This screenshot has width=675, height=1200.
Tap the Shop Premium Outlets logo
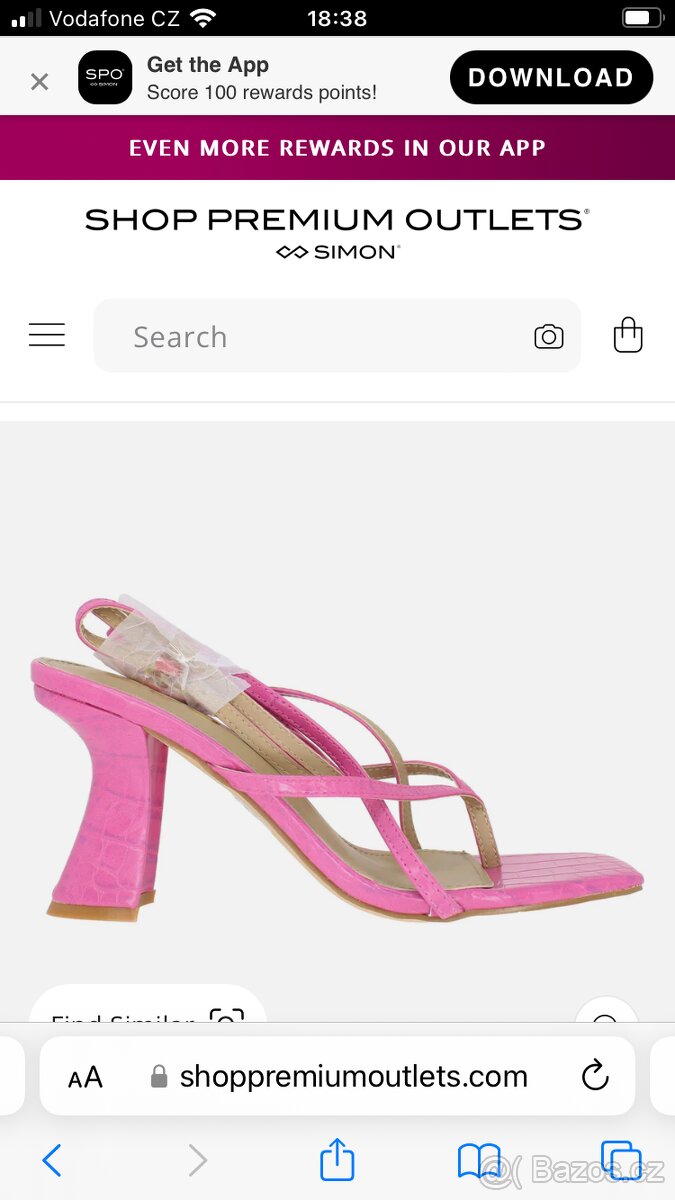337,231
